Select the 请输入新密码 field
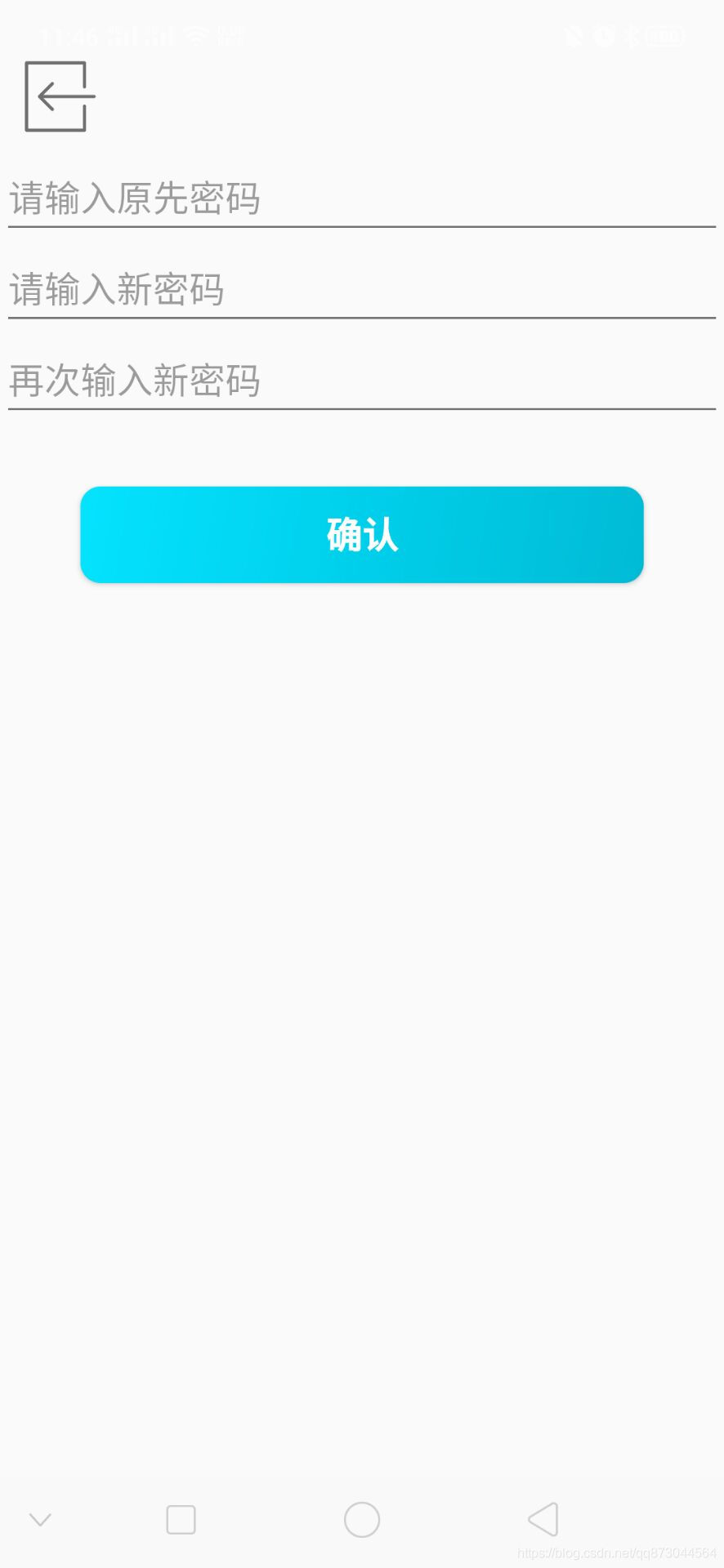This screenshot has width=724, height=1568. click(362, 291)
